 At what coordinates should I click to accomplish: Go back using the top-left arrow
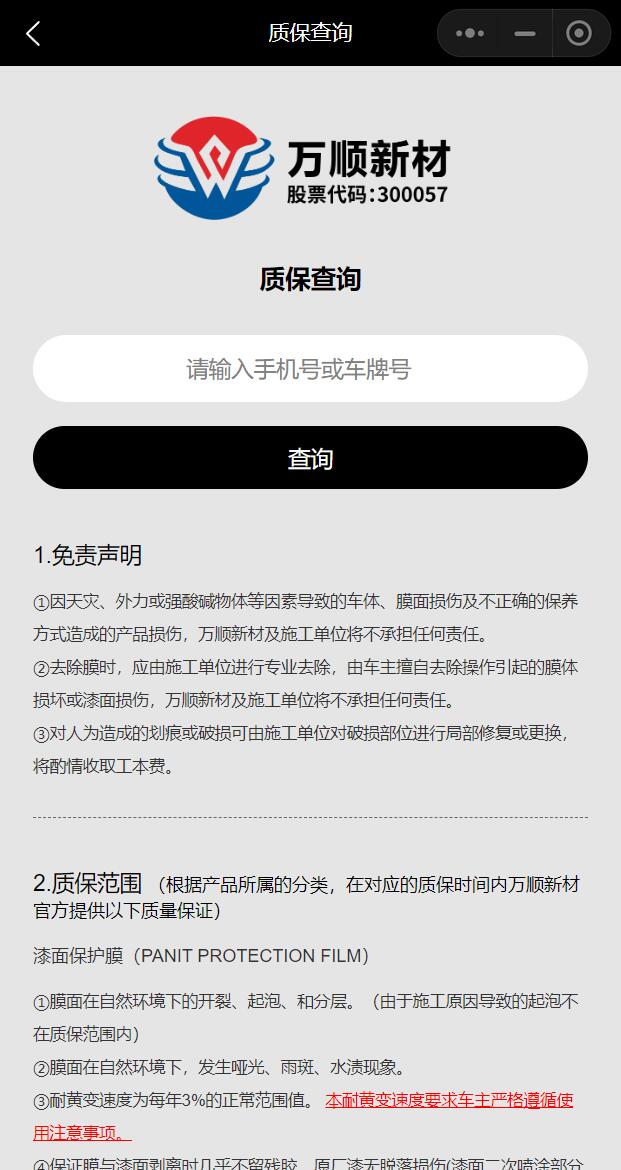pos(33,33)
